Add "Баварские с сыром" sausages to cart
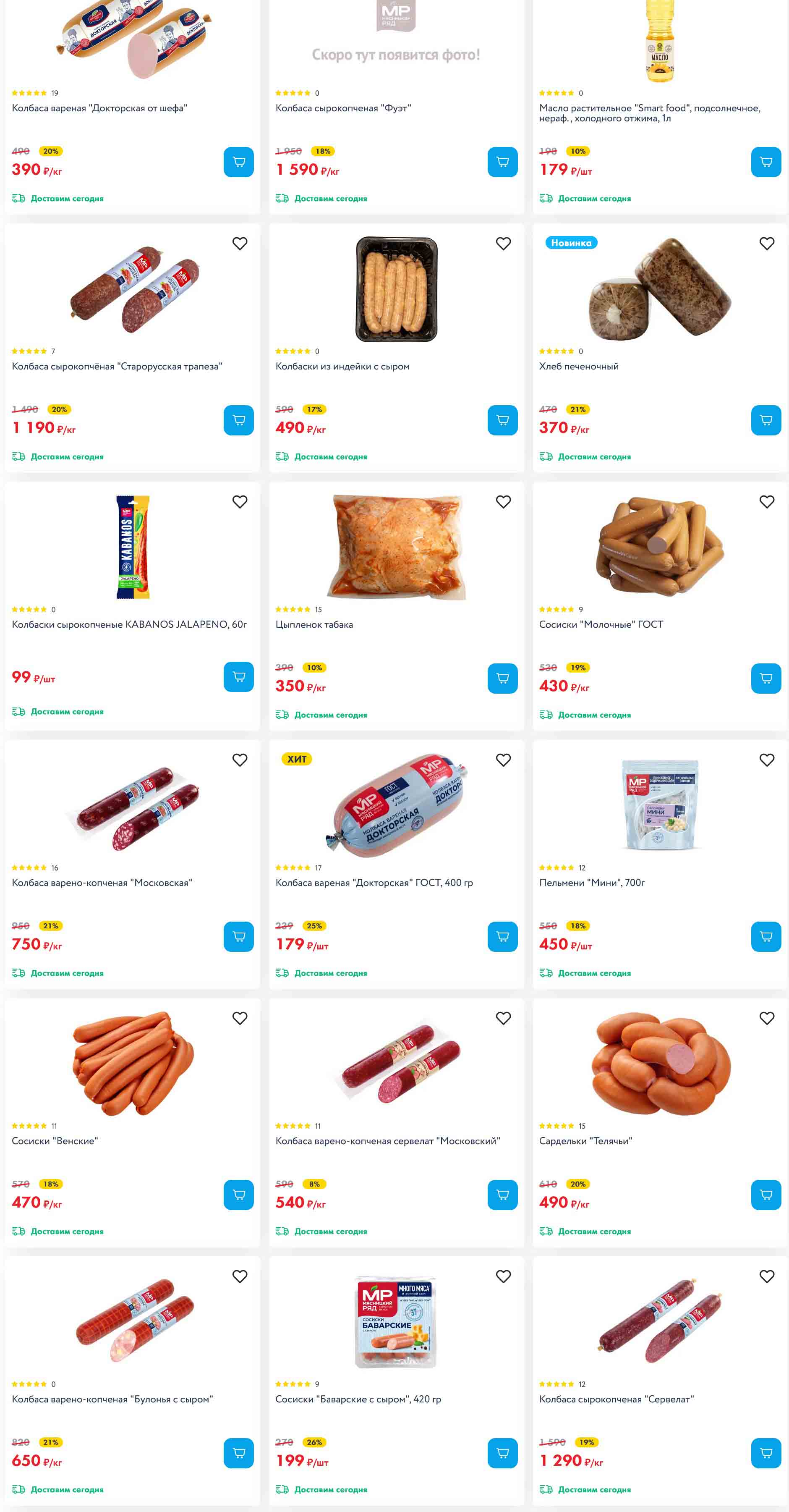This screenshot has height=1512, width=789. click(502, 1453)
